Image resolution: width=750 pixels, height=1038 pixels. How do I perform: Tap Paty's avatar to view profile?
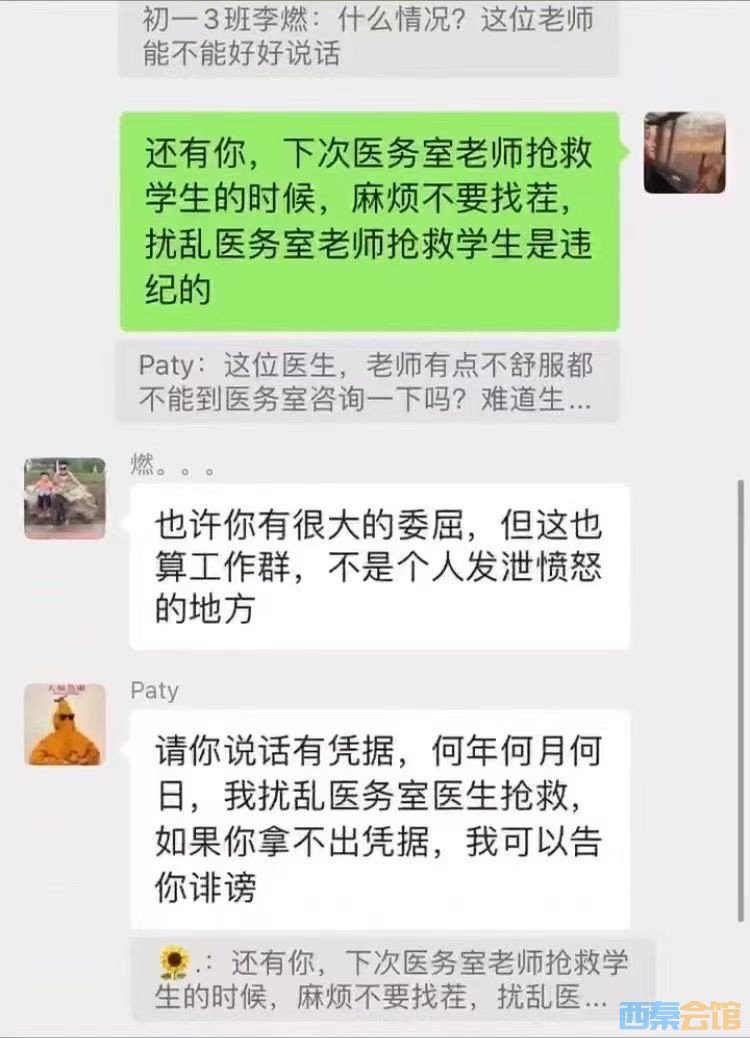click(65, 724)
